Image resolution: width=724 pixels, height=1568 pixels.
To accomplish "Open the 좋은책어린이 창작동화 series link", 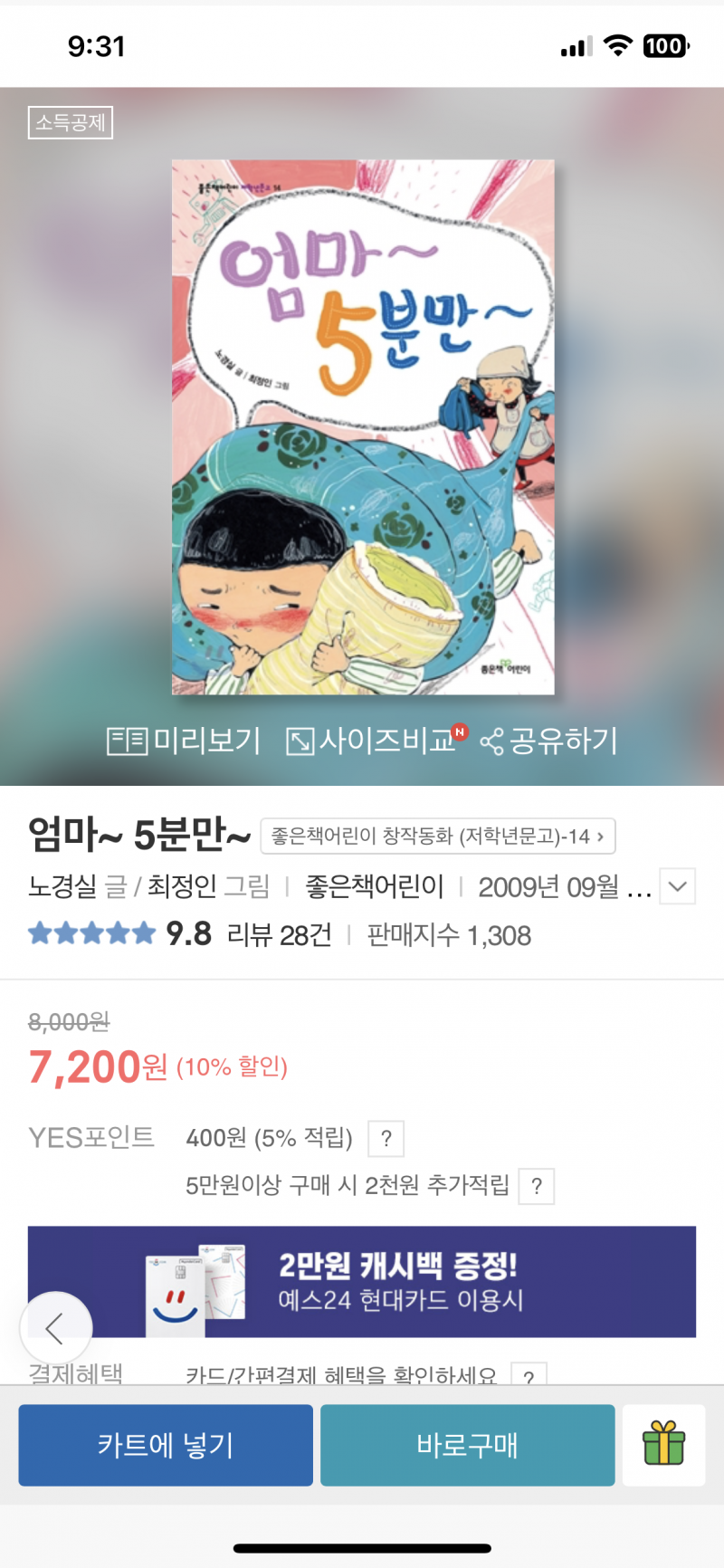I will coord(437,836).
